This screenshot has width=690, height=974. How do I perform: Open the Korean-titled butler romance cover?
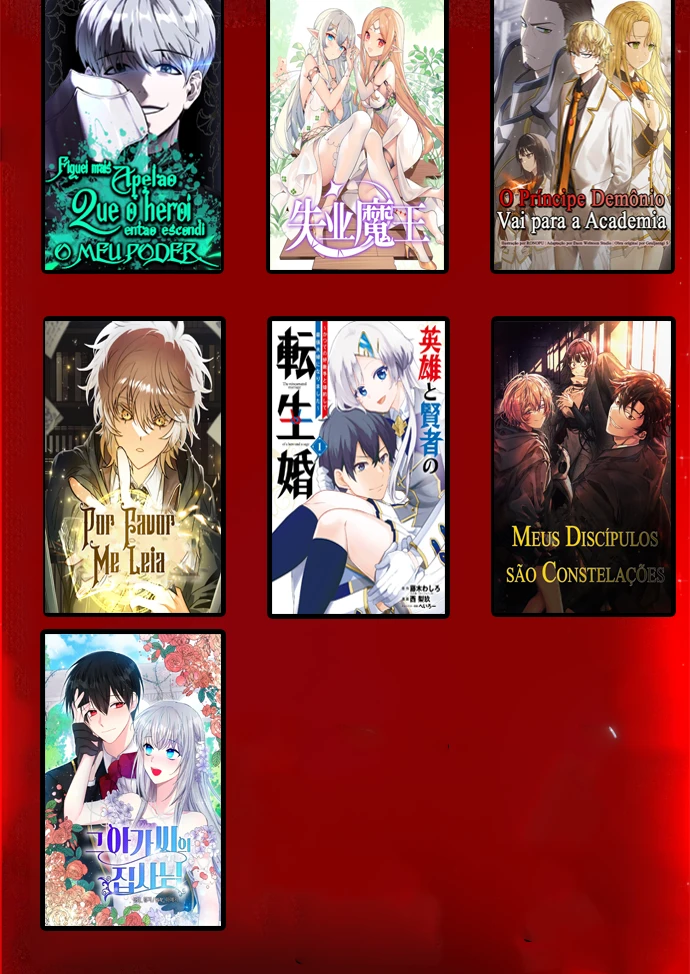point(133,779)
